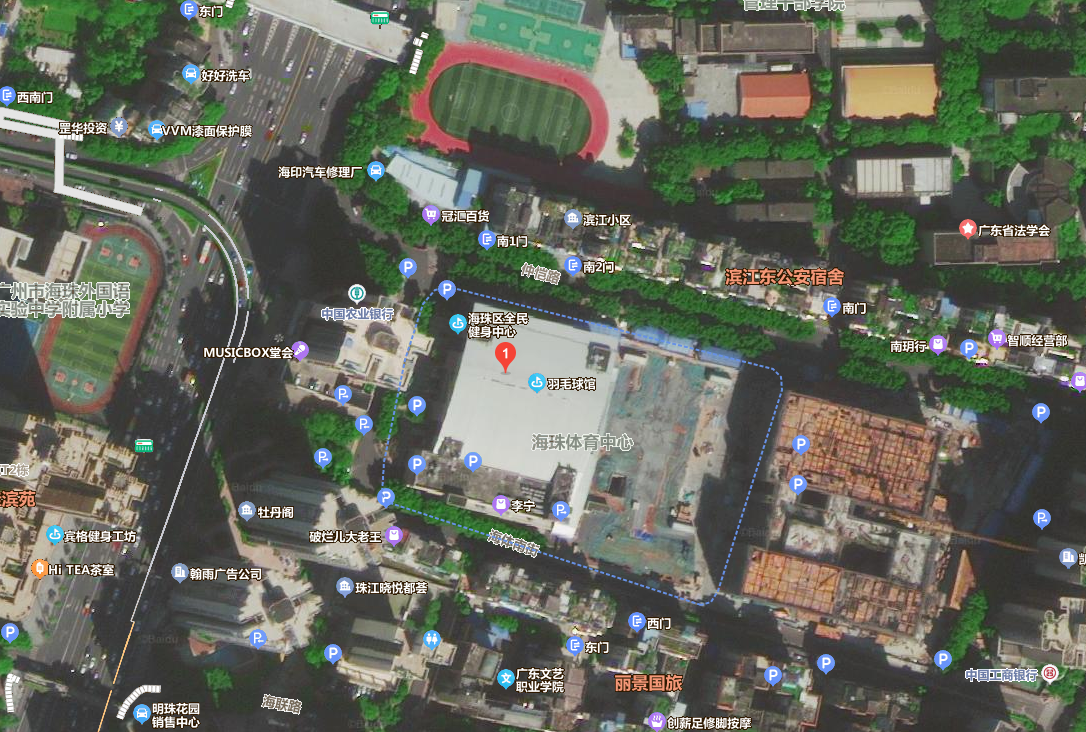Viewport: 1086px width, 732px height.
Task: Open the 中国工商银行 bank marker
Action: pyautogui.click(x=1049, y=673)
